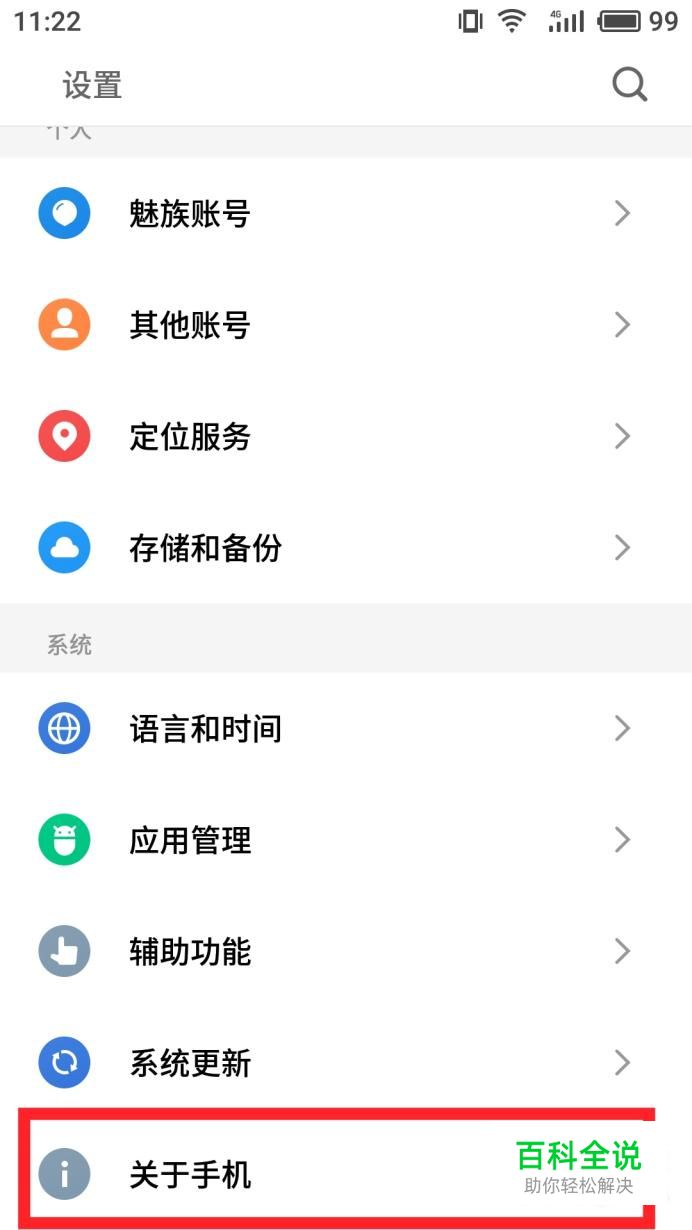The height and width of the screenshot is (1230, 692).
Task: Select 系统更新 row
Action: (346, 1063)
